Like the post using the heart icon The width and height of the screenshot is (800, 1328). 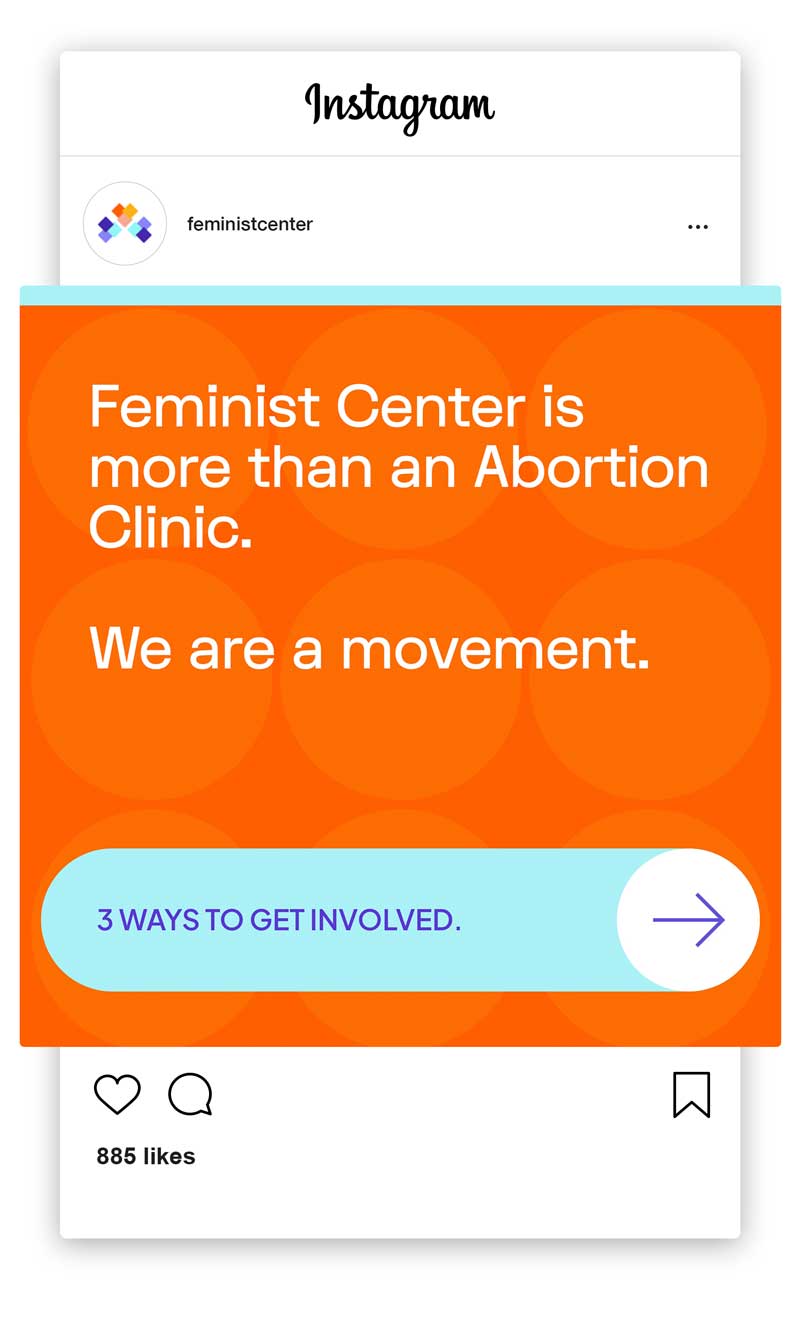coord(117,1094)
